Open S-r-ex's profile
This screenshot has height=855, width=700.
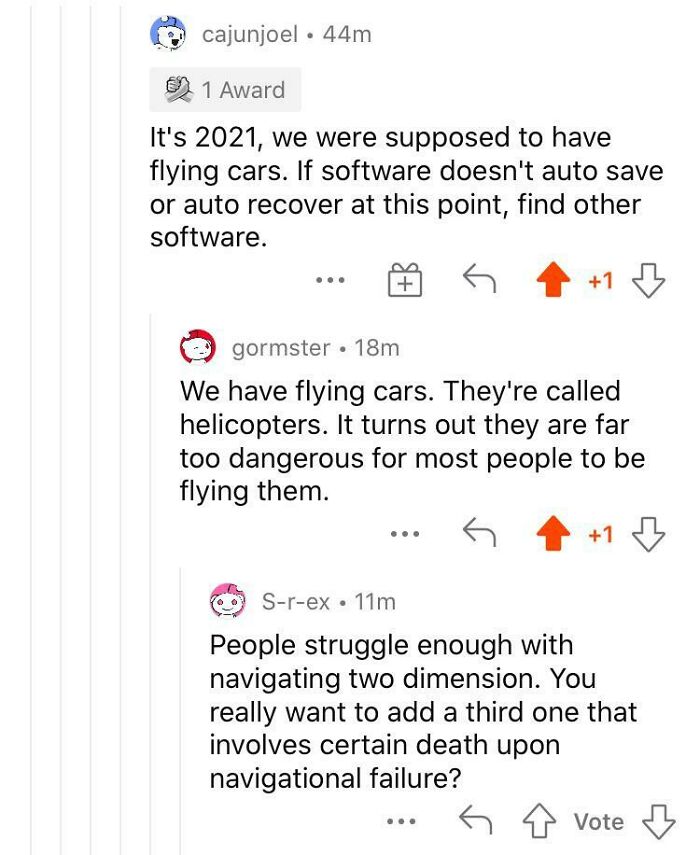pos(294,602)
